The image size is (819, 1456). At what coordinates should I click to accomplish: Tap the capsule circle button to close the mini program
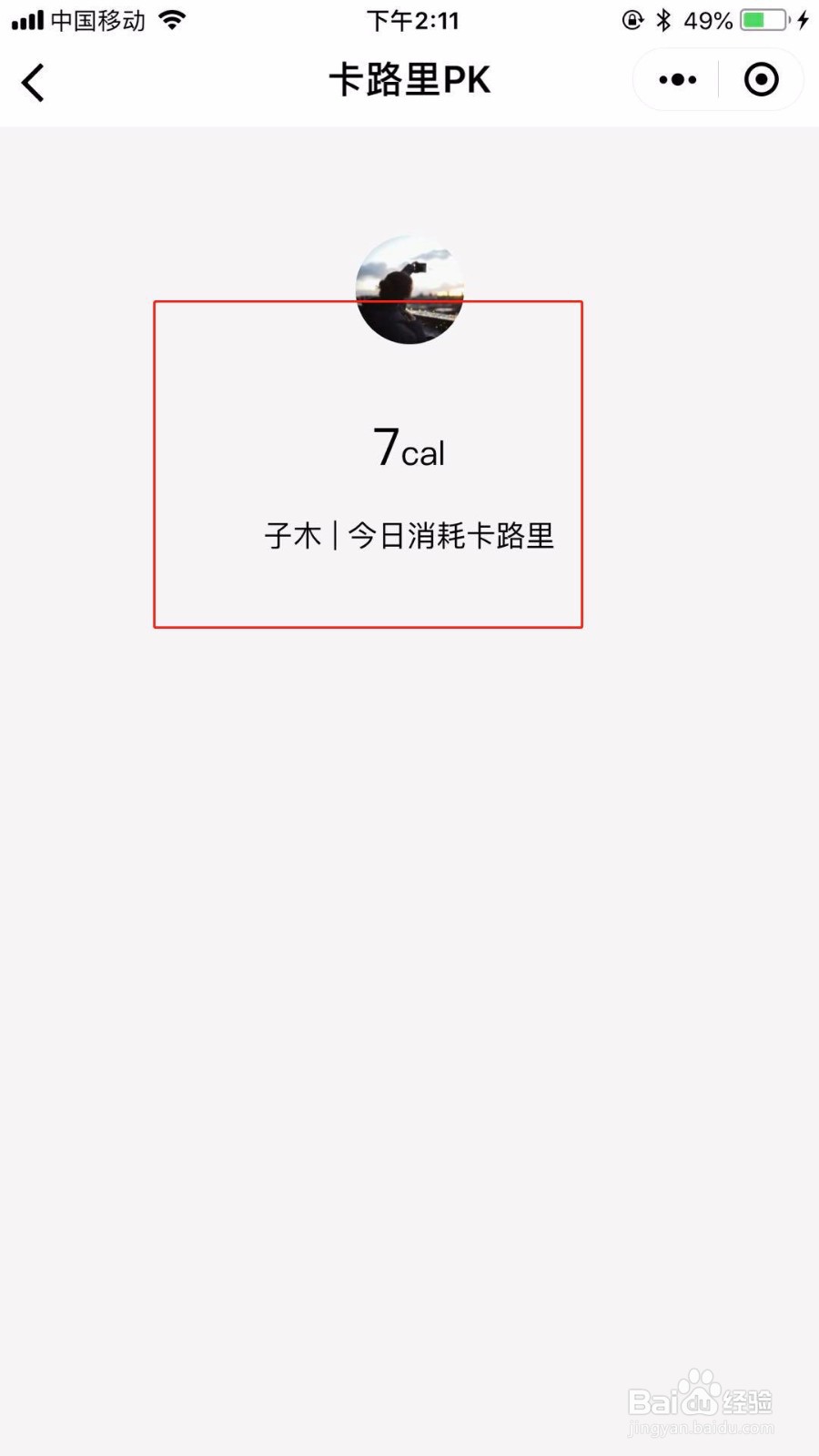click(x=761, y=80)
